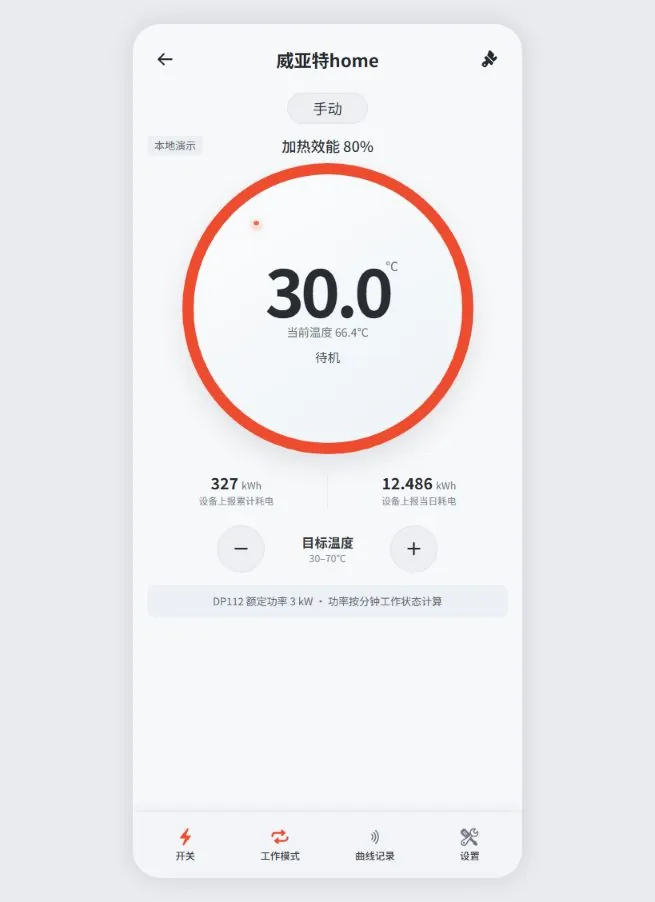Tap the 手动 mode chip
The image size is (655, 902).
(327, 108)
